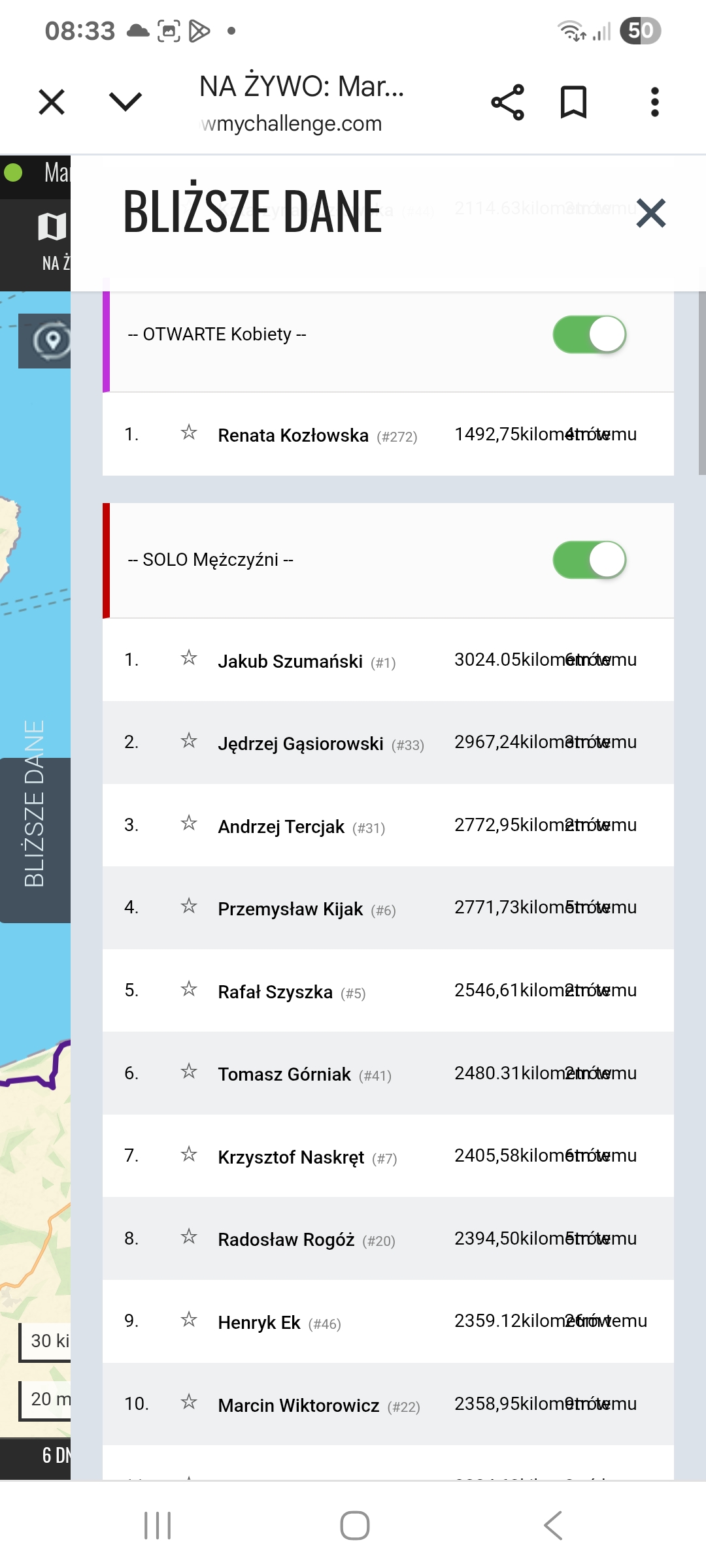The width and height of the screenshot is (706, 1568).
Task: Show Krzysztof Naskręt on the map
Action: tap(388, 1156)
